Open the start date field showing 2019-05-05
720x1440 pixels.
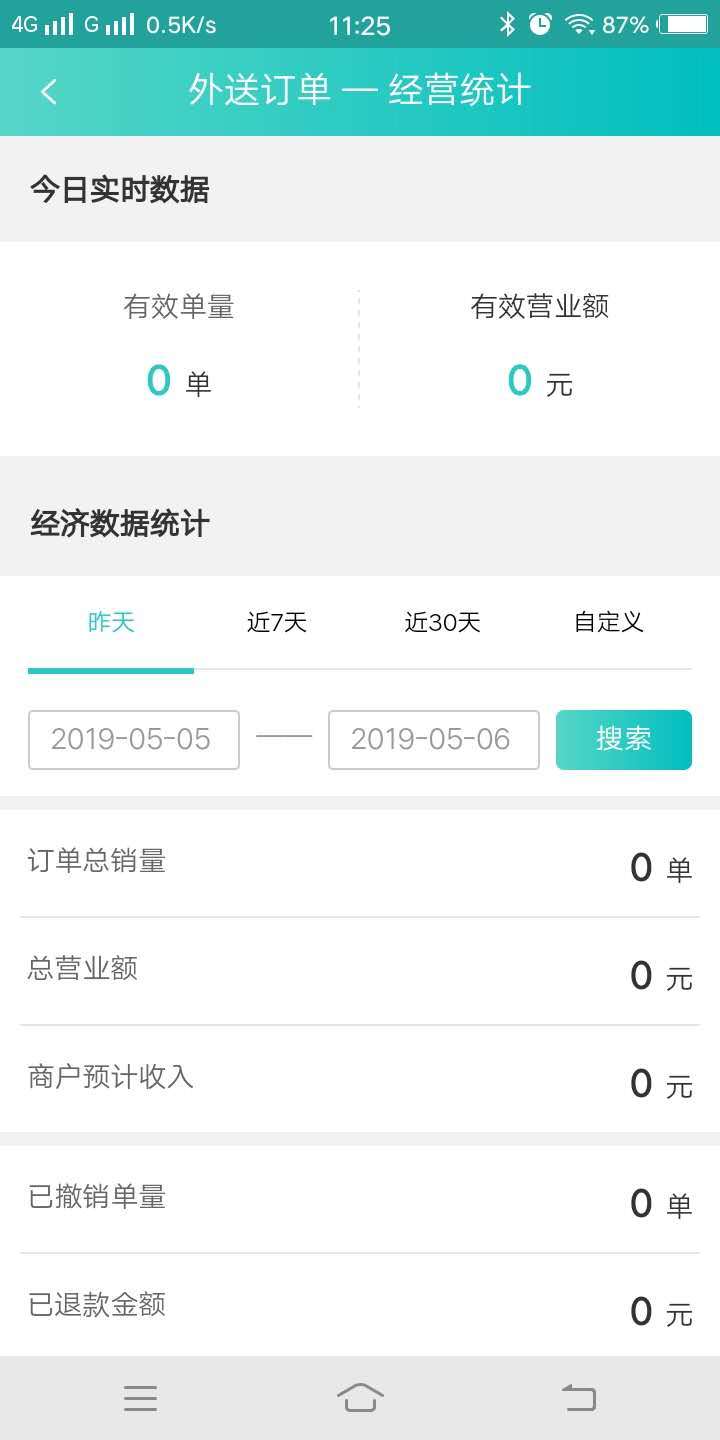[134, 739]
